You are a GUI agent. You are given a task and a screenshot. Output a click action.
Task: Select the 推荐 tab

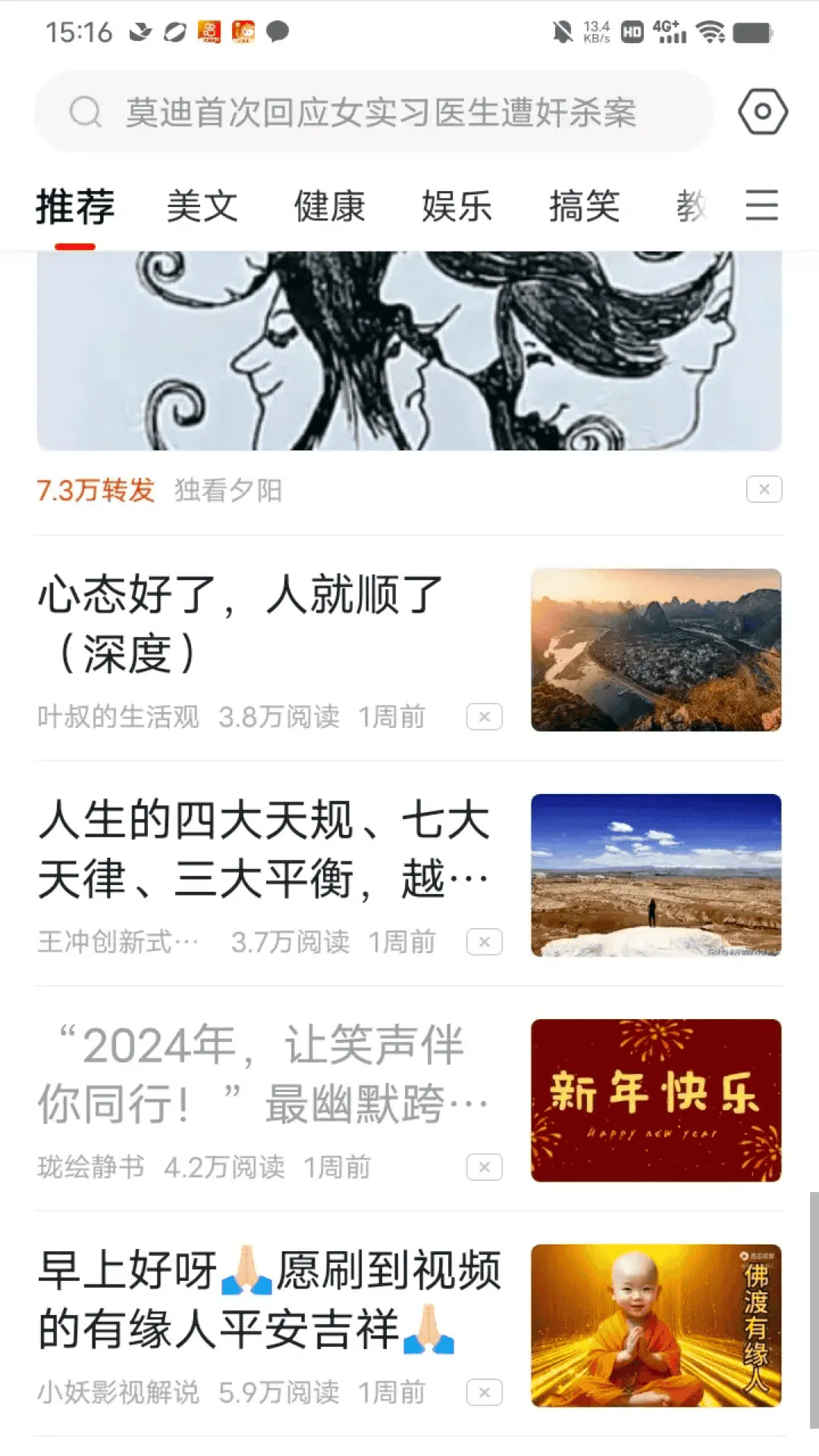(75, 206)
